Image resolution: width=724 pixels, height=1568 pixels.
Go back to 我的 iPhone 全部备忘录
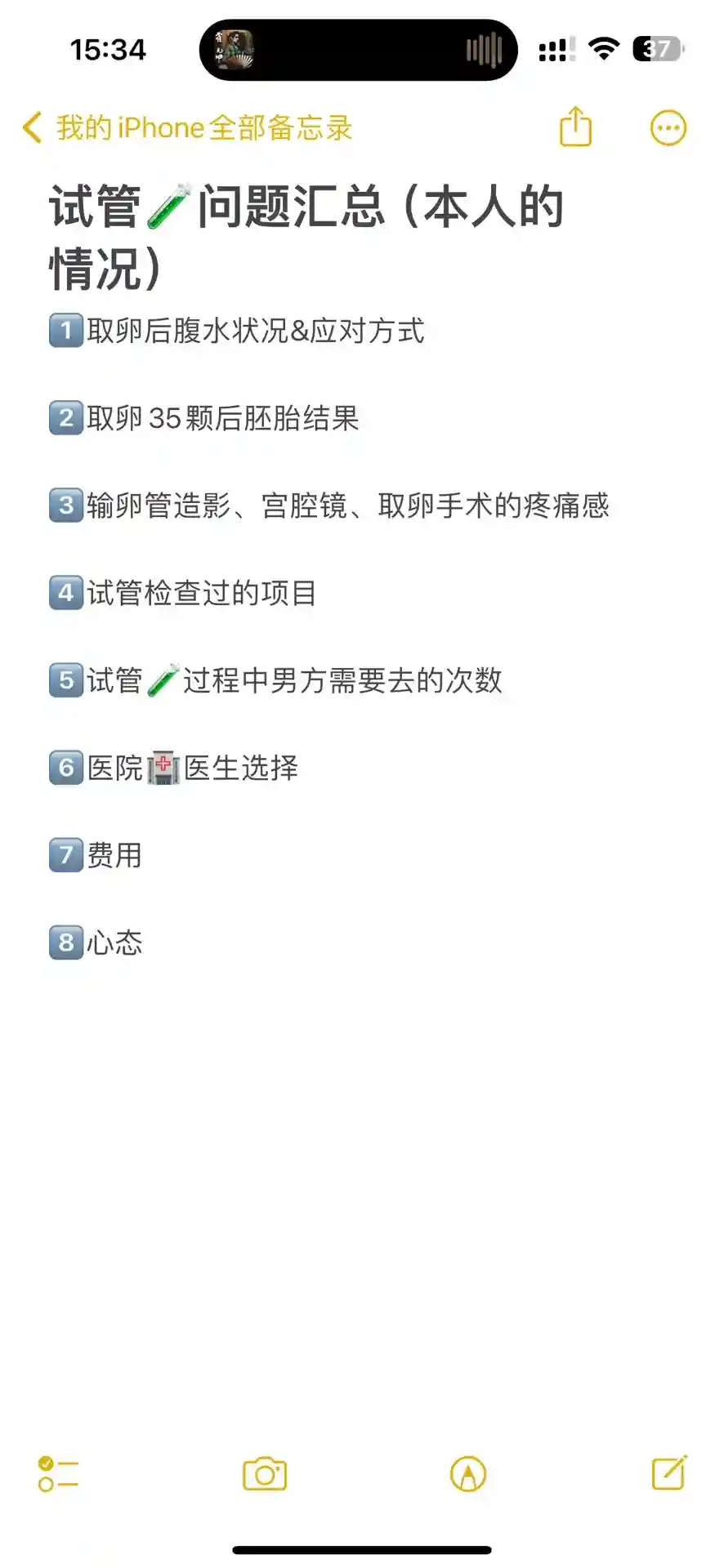188,128
